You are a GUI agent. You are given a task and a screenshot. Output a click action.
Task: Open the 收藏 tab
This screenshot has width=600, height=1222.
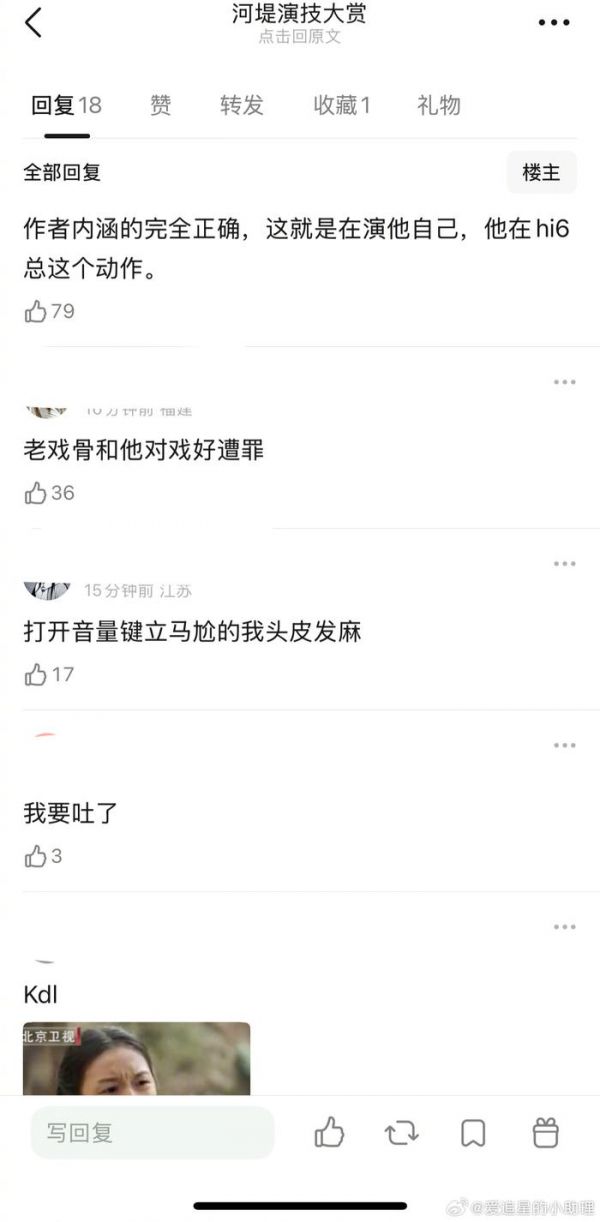342,105
